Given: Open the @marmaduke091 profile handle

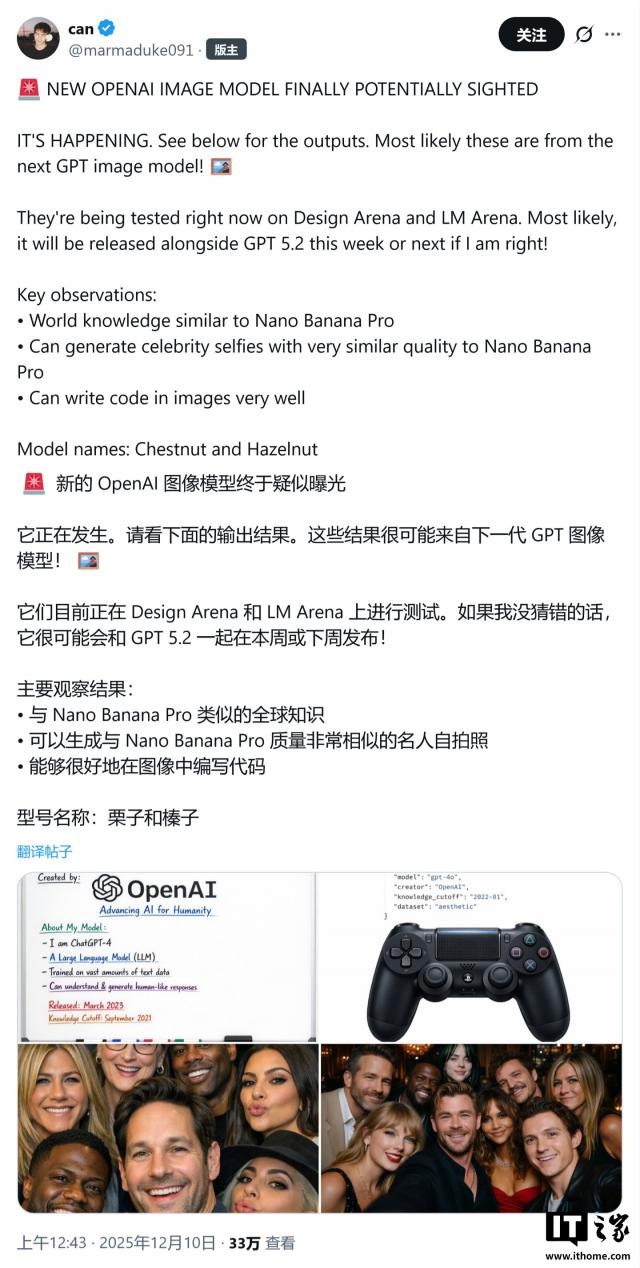Looking at the screenshot, I should pos(134,49).
